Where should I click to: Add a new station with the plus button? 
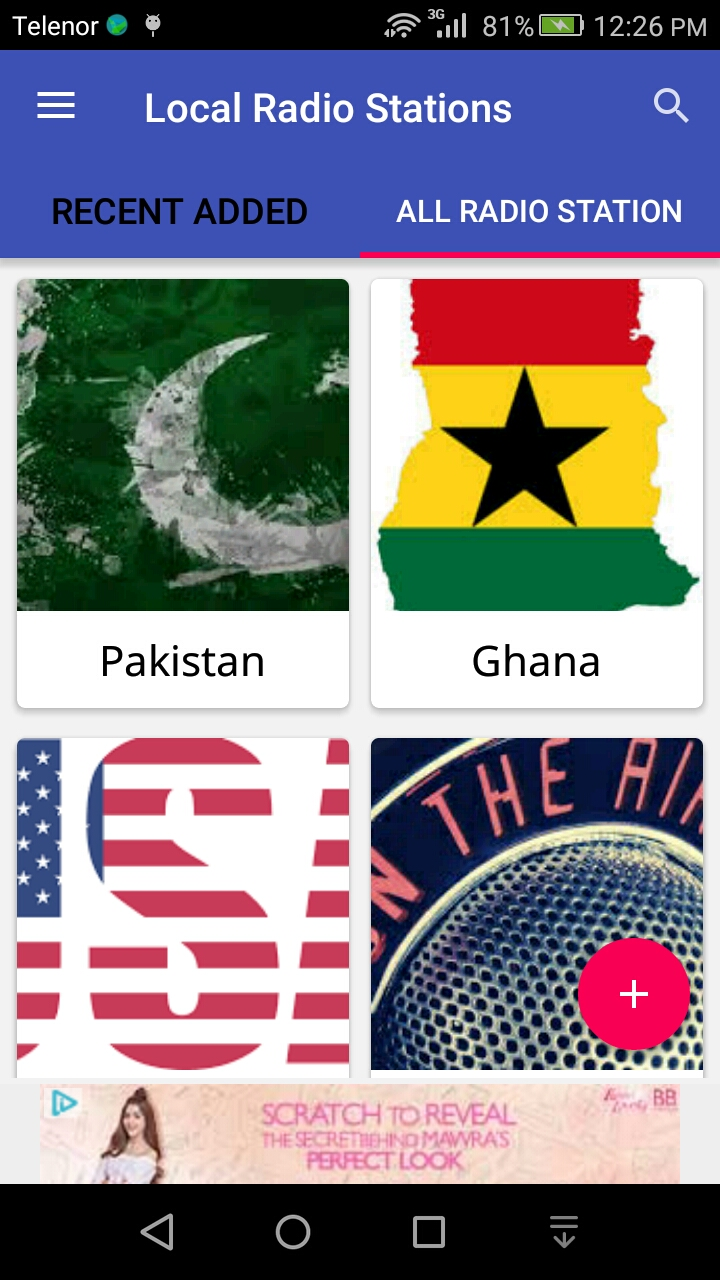coord(634,994)
